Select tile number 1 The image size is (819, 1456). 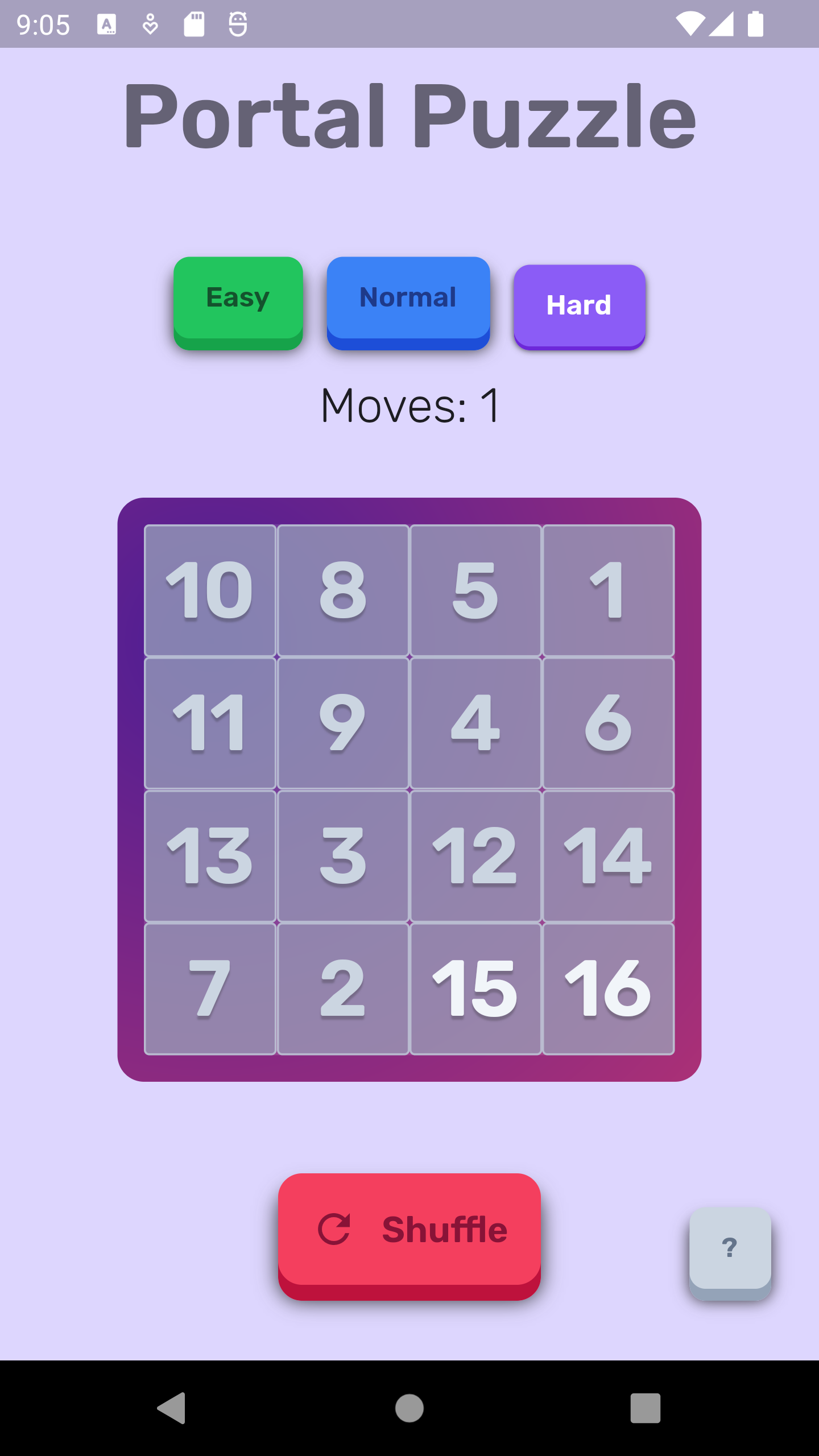click(x=608, y=590)
